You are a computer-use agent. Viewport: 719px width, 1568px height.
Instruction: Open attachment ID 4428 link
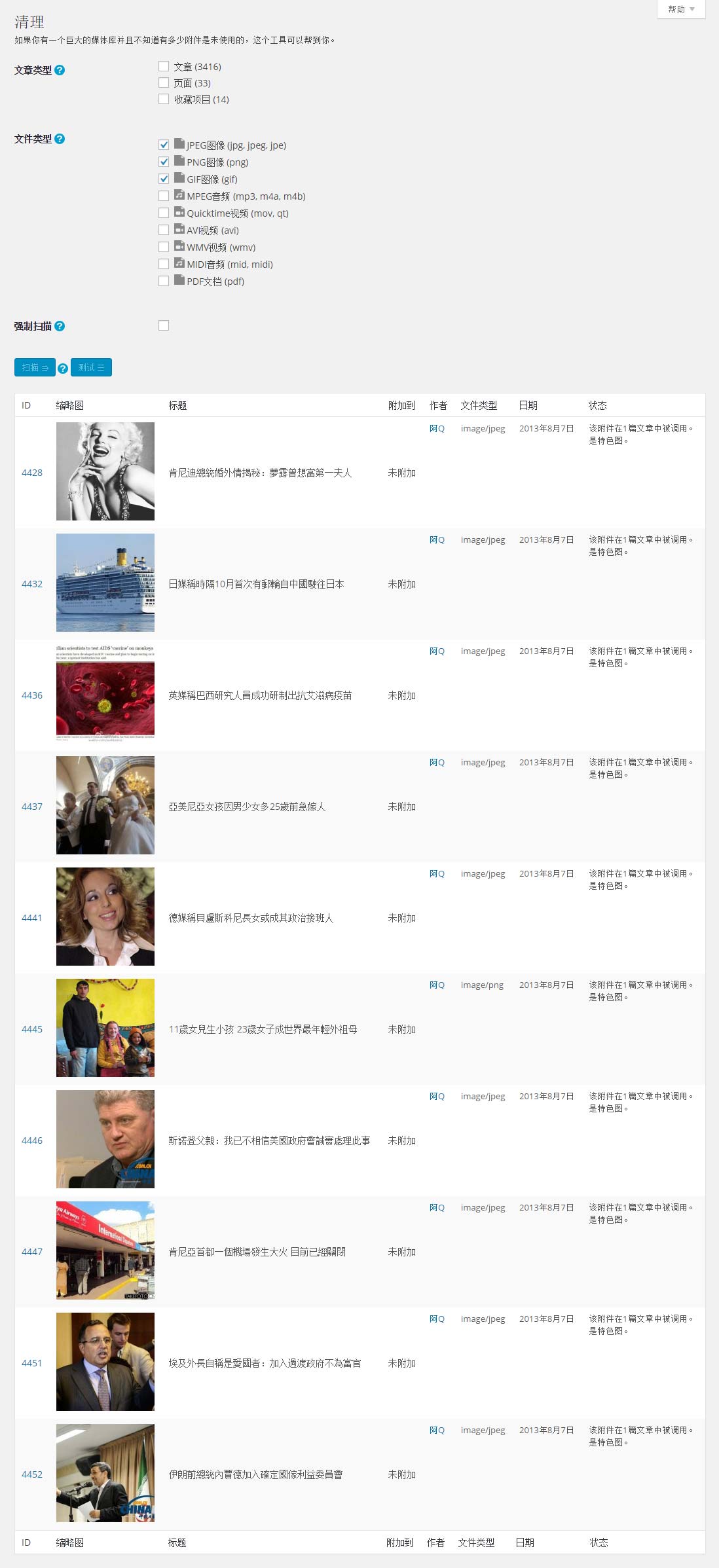point(32,473)
